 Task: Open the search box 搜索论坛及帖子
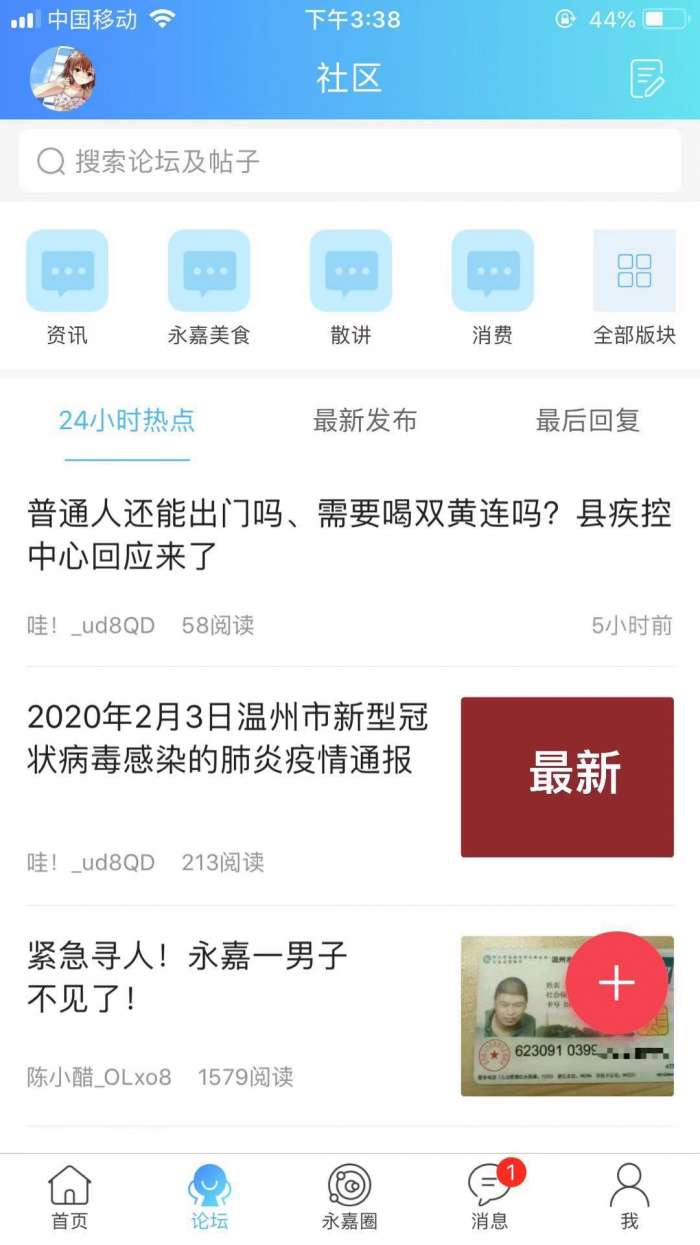350,161
